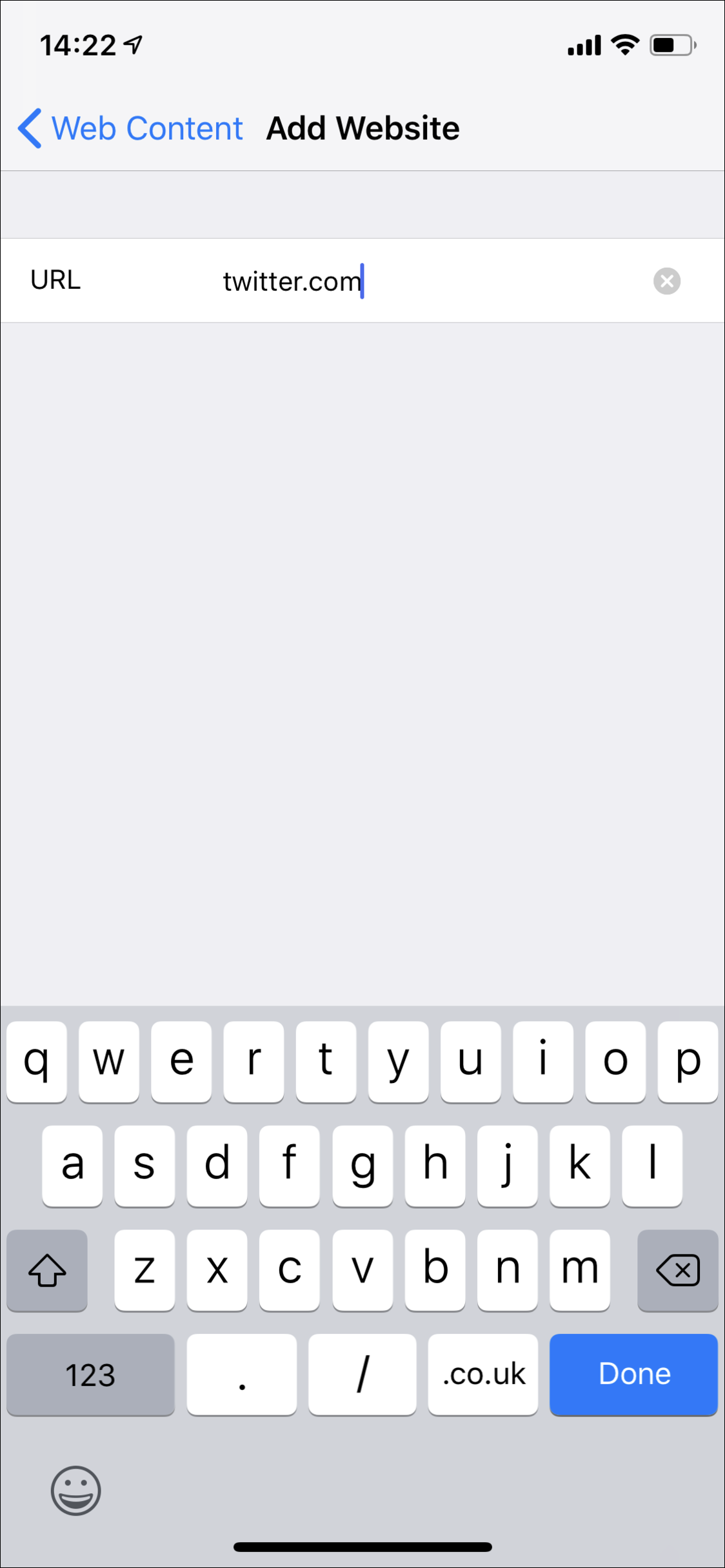
Task: Clear the URL text field
Action: [x=667, y=281]
